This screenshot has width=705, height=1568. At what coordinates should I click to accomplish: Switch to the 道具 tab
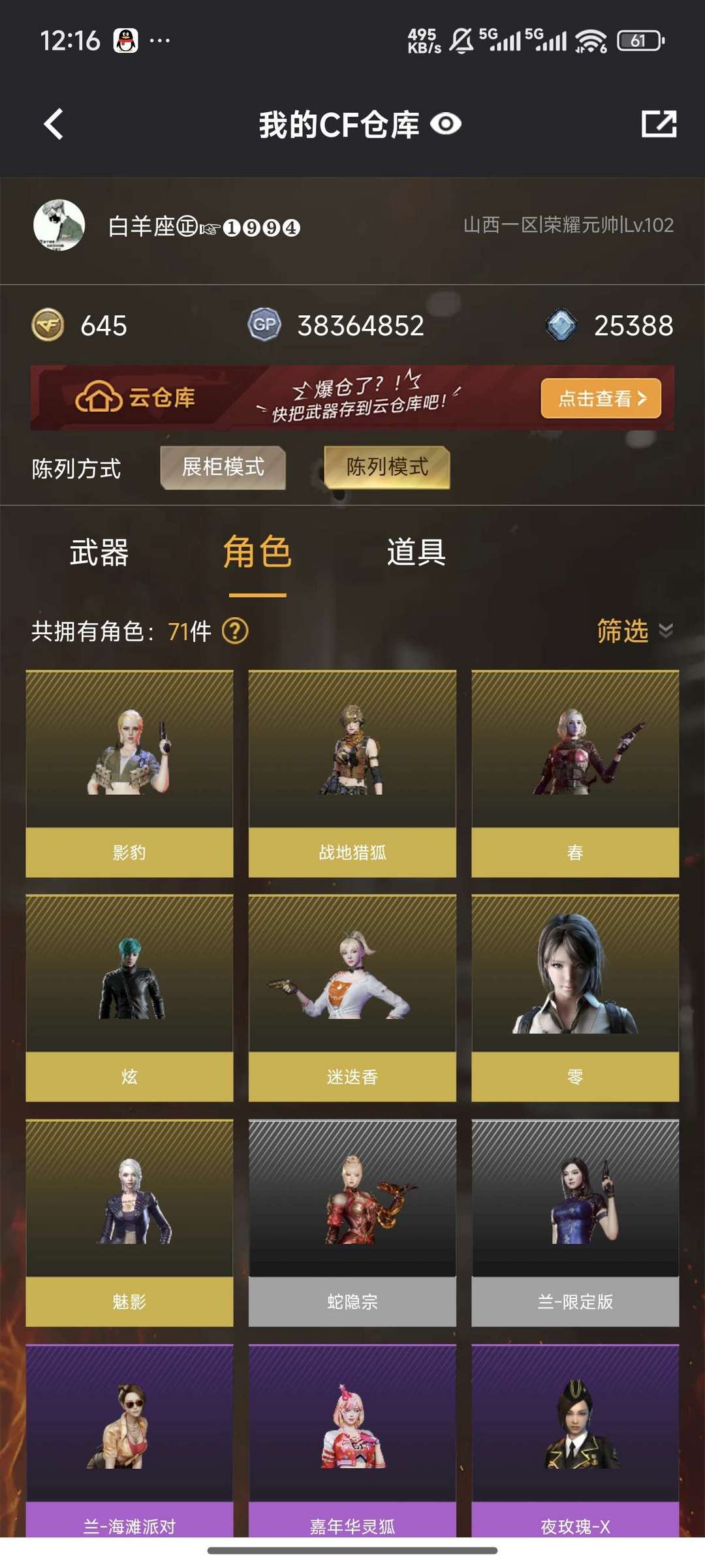(x=415, y=553)
